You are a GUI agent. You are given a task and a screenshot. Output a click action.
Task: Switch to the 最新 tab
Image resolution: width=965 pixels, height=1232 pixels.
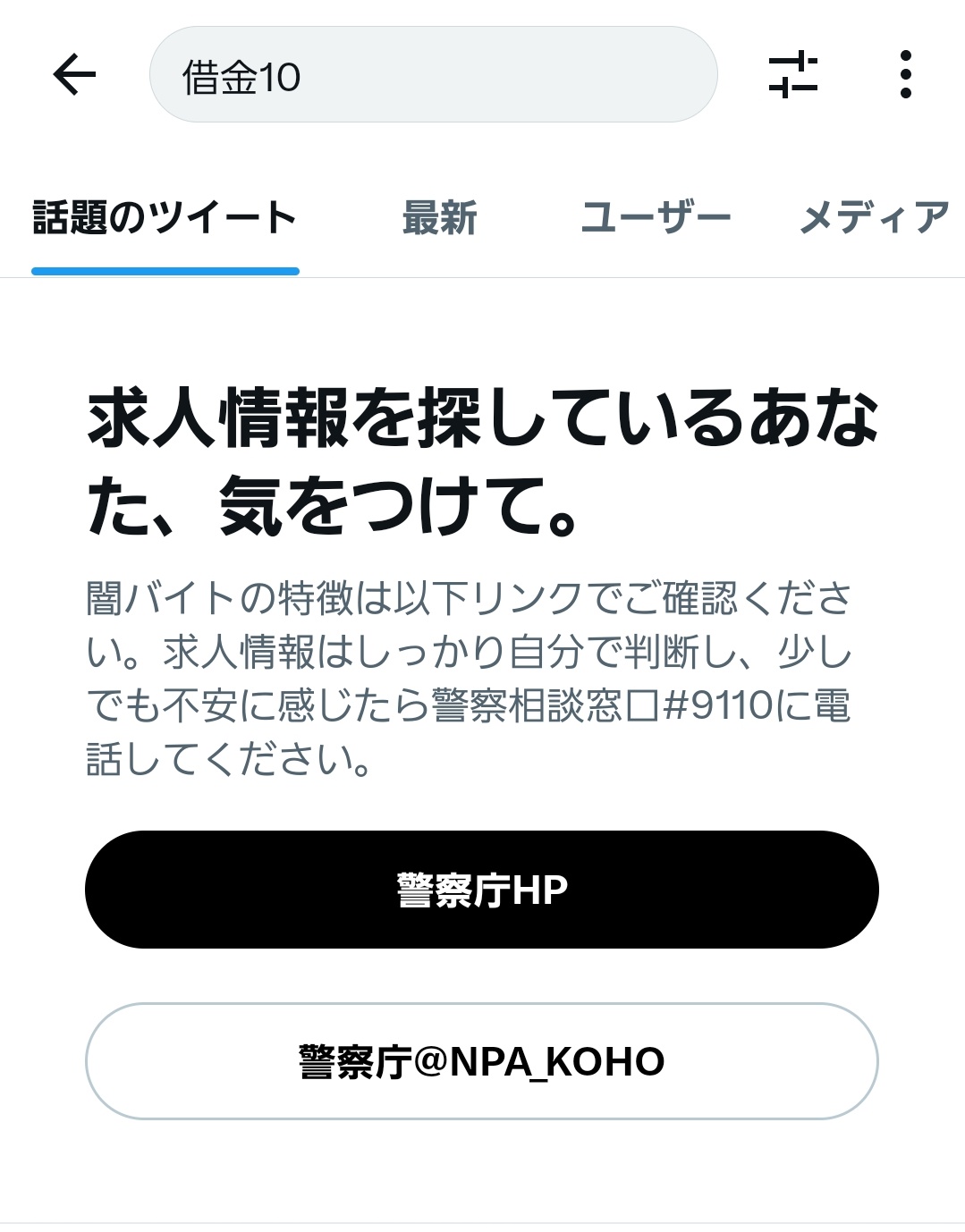(439, 218)
